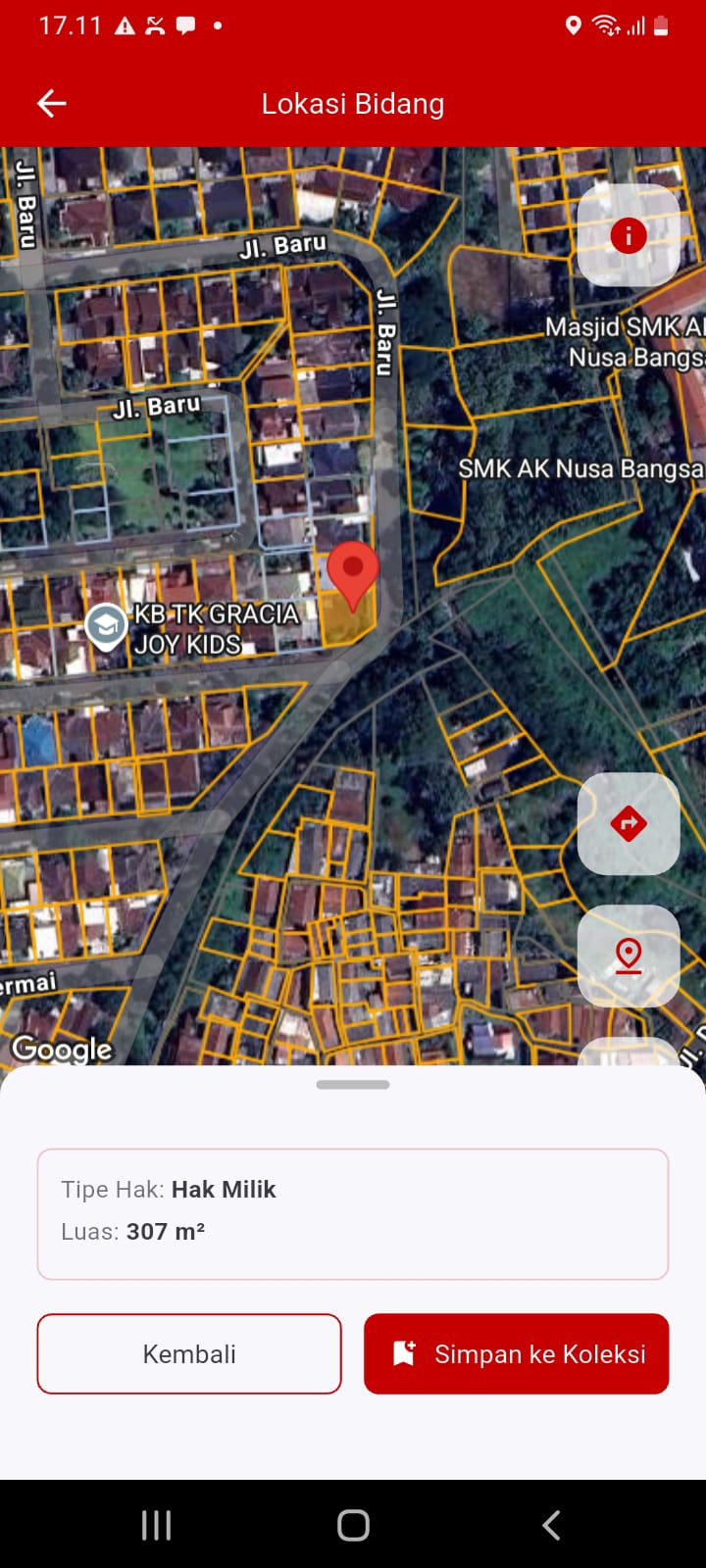This screenshot has width=706, height=1568.
Task: Get directions with the arrow button
Action: point(628,823)
